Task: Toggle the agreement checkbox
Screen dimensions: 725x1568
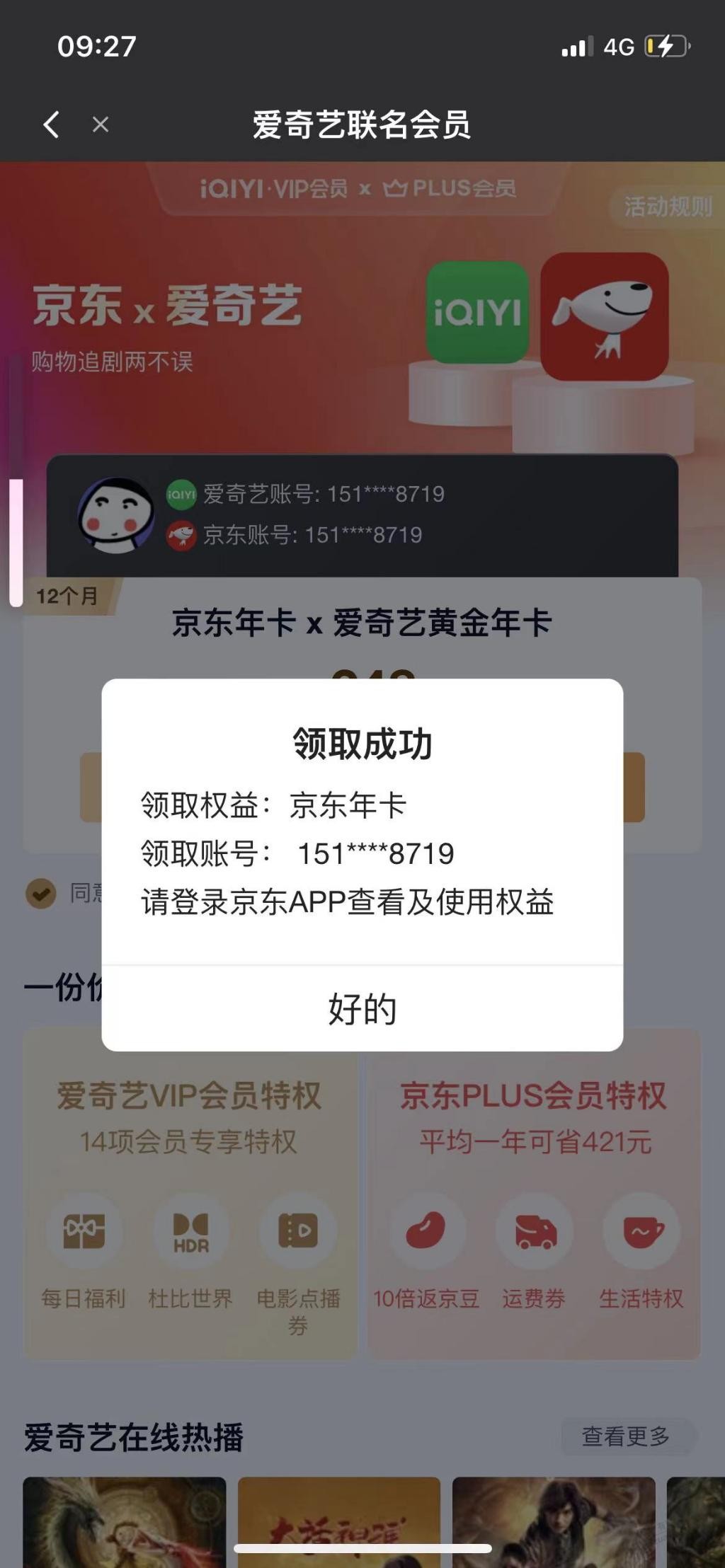Action: coord(41,893)
